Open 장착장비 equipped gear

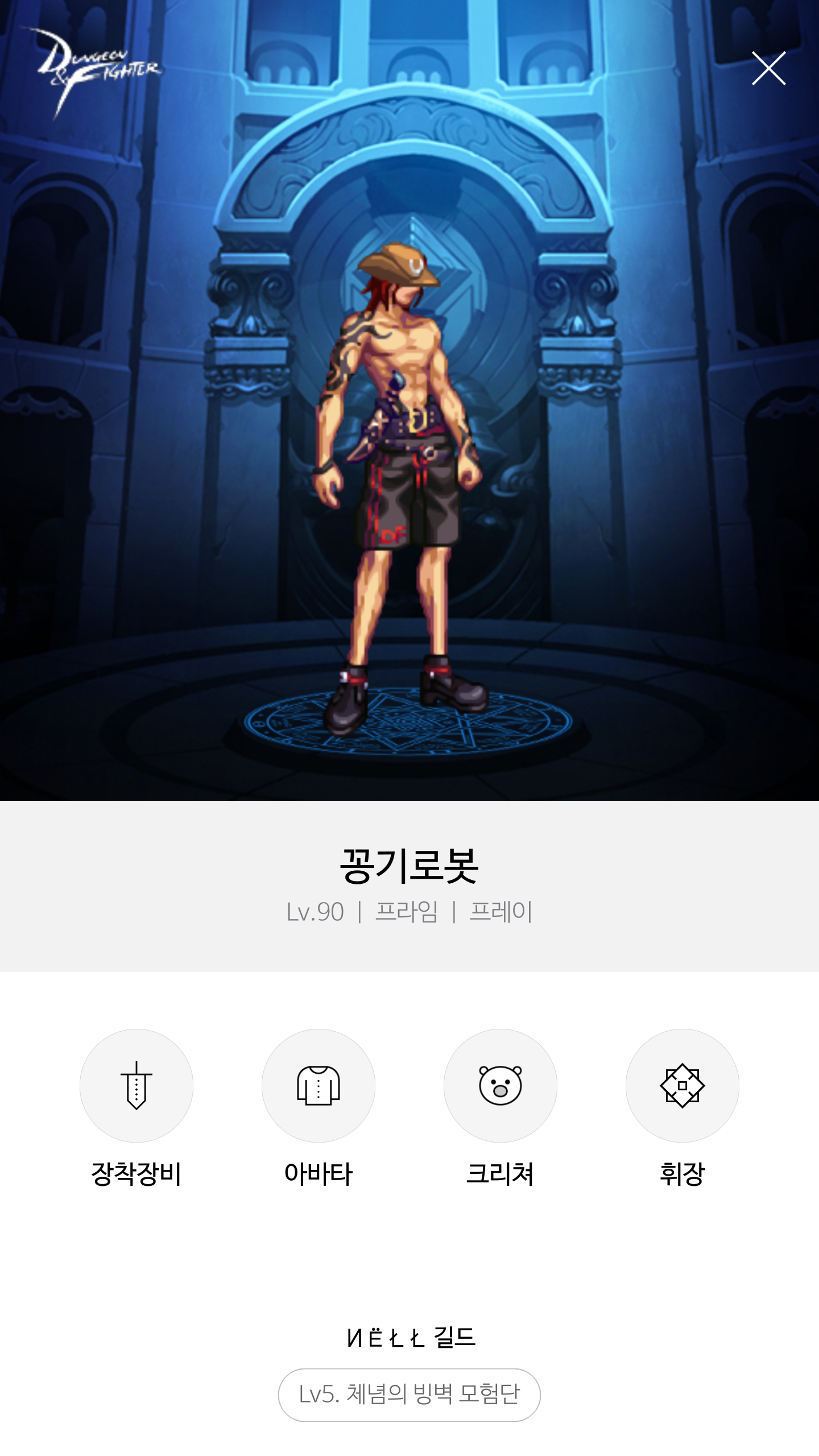136,1085
